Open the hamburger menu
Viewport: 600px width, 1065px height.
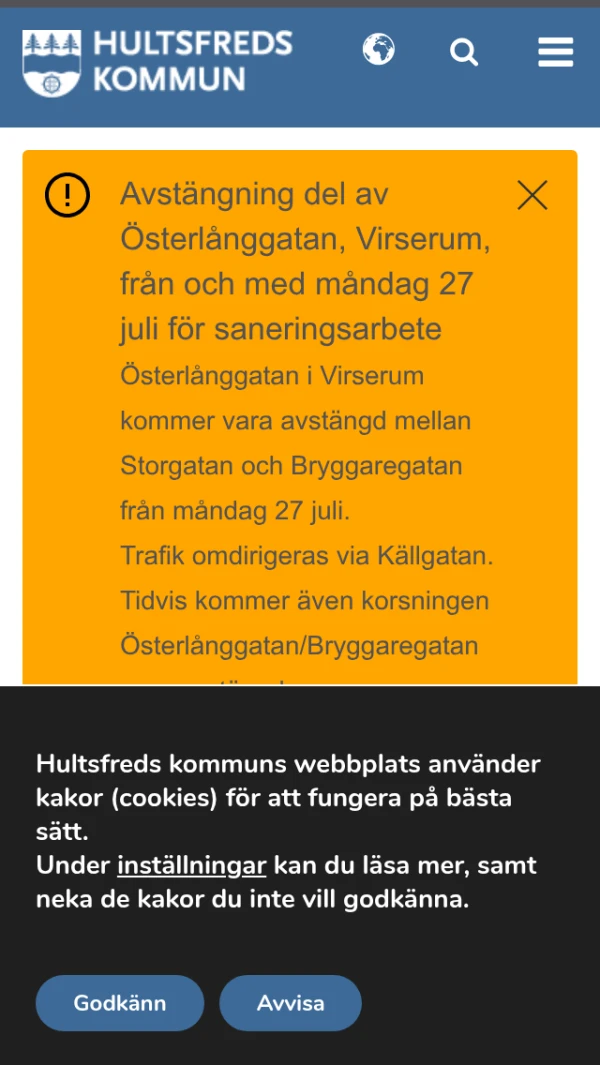[556, 52]
